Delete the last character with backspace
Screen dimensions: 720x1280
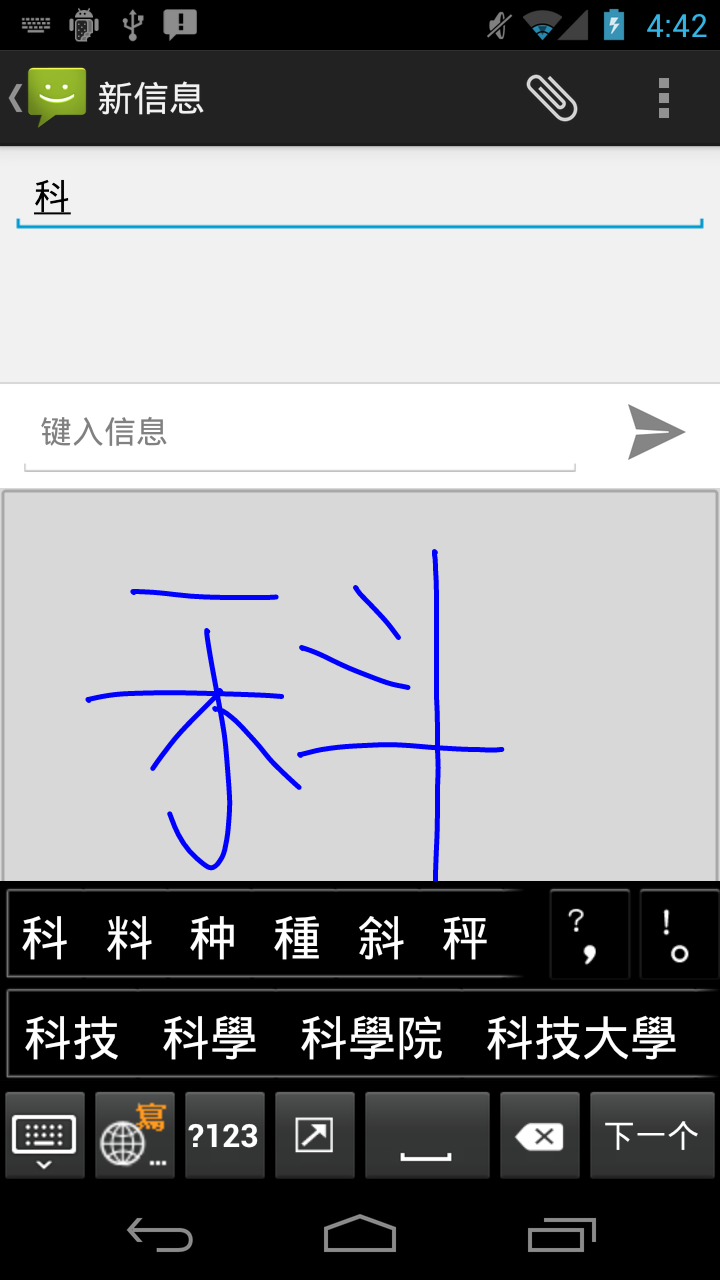pos(540,1136)
